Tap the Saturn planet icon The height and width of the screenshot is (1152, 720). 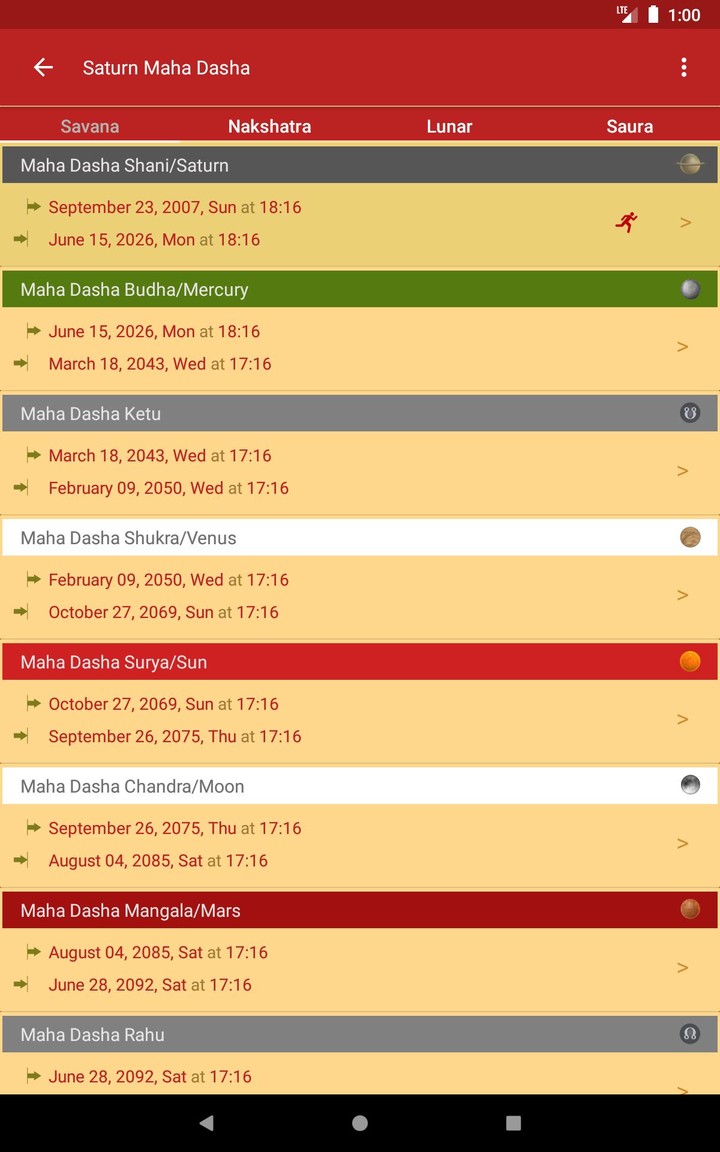point(690,164)
